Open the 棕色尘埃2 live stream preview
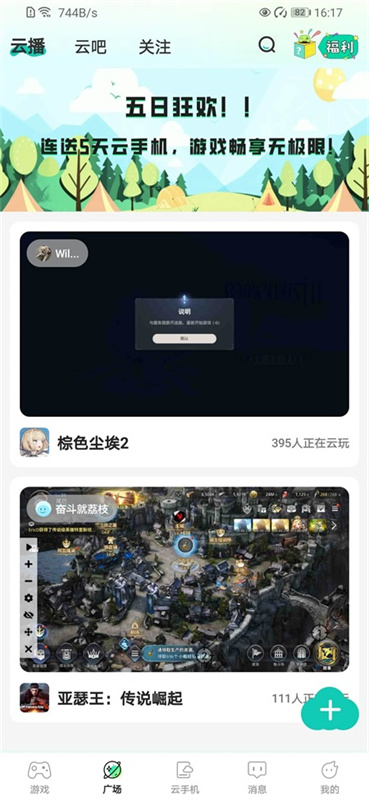Viewport: 369px width, 800px height. (184, 324)
